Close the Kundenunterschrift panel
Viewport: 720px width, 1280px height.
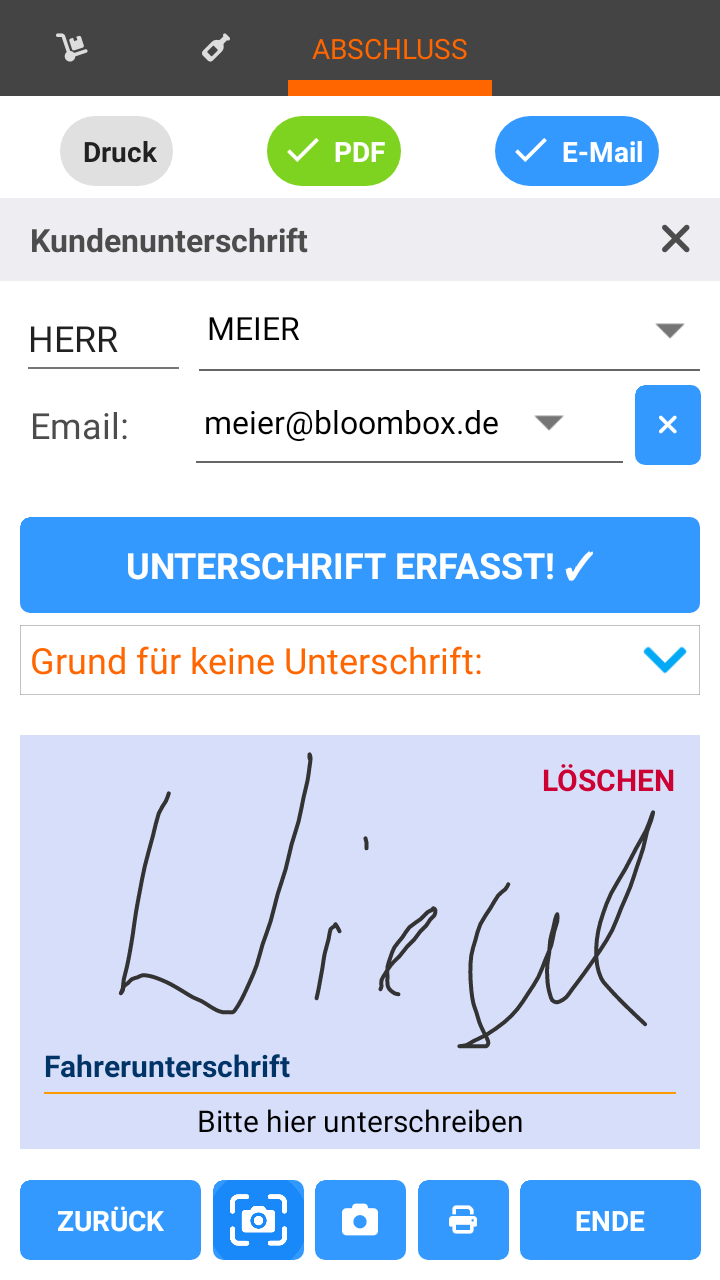[676, 239]
